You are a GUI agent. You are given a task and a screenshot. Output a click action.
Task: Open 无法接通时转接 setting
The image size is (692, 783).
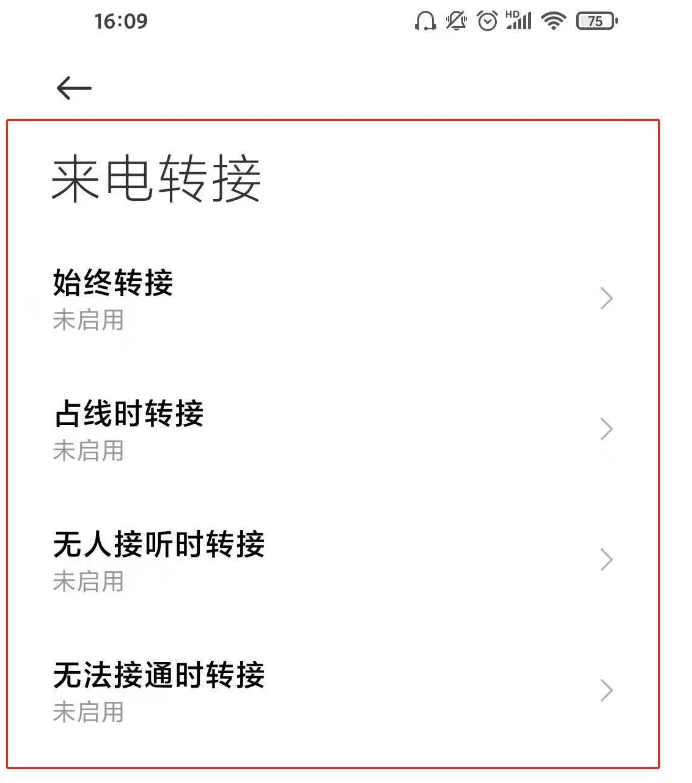[x=330, y=691]
